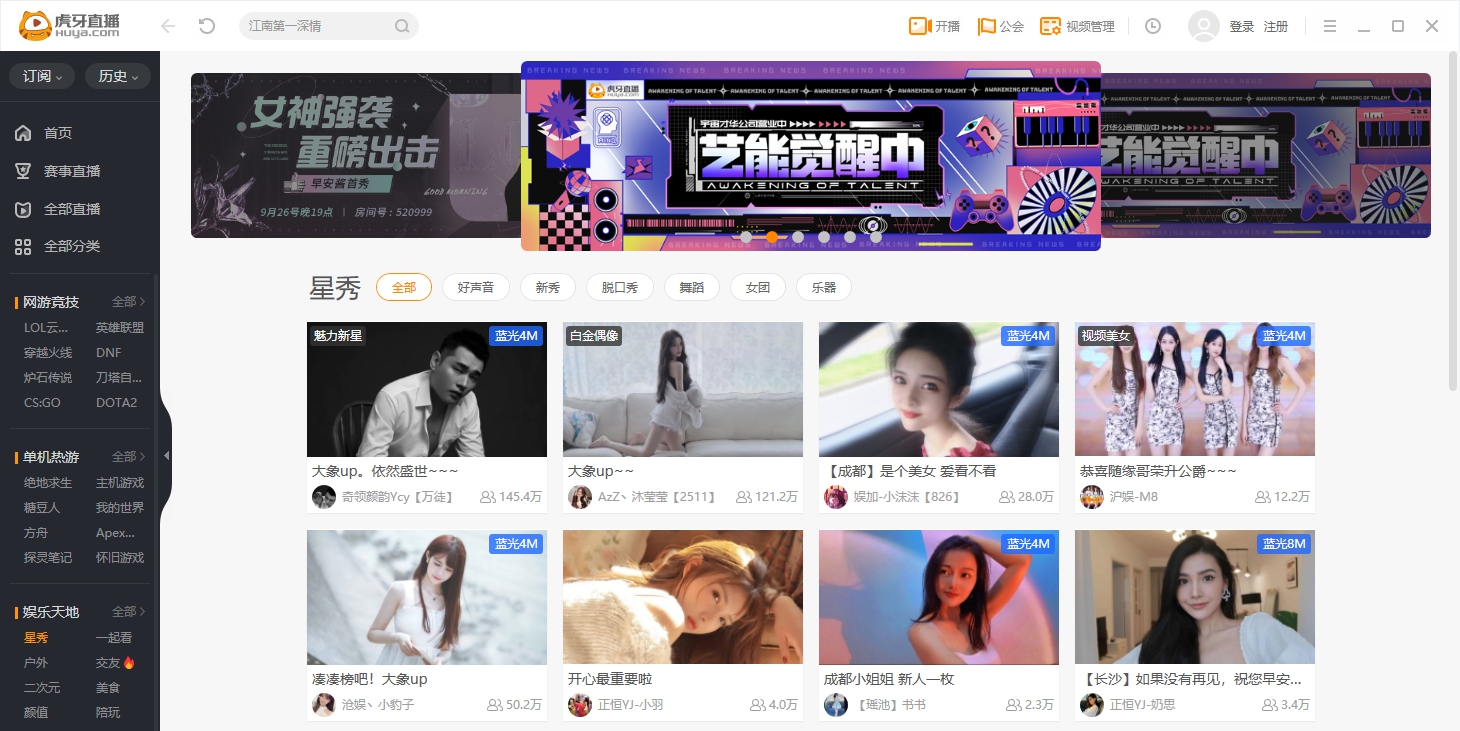
Task: Open 视频管理
Action: (x=1077, y=26)
